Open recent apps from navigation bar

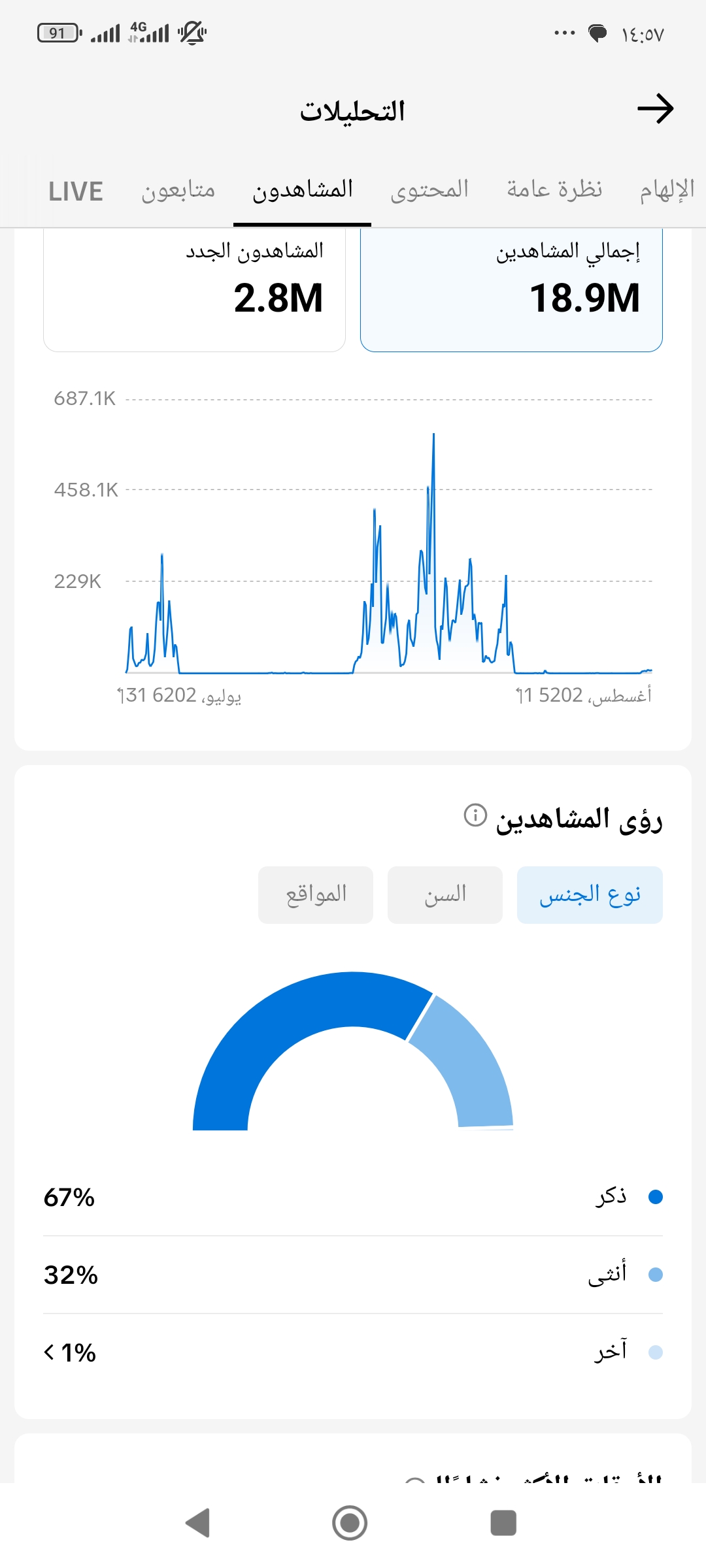pyautogui.click(x=503, y=1523)
